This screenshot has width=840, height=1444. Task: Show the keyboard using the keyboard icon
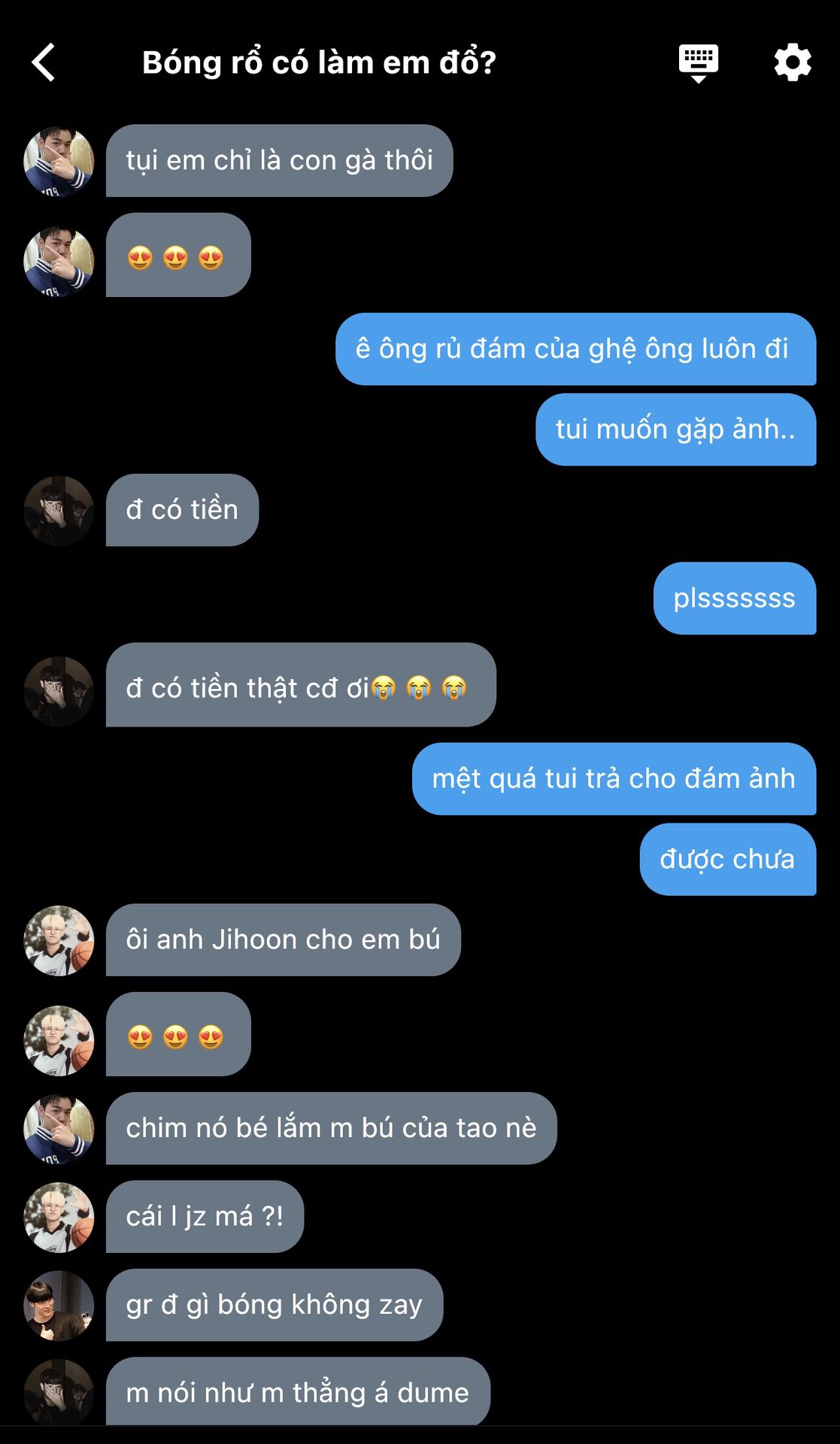pos(698,62)
